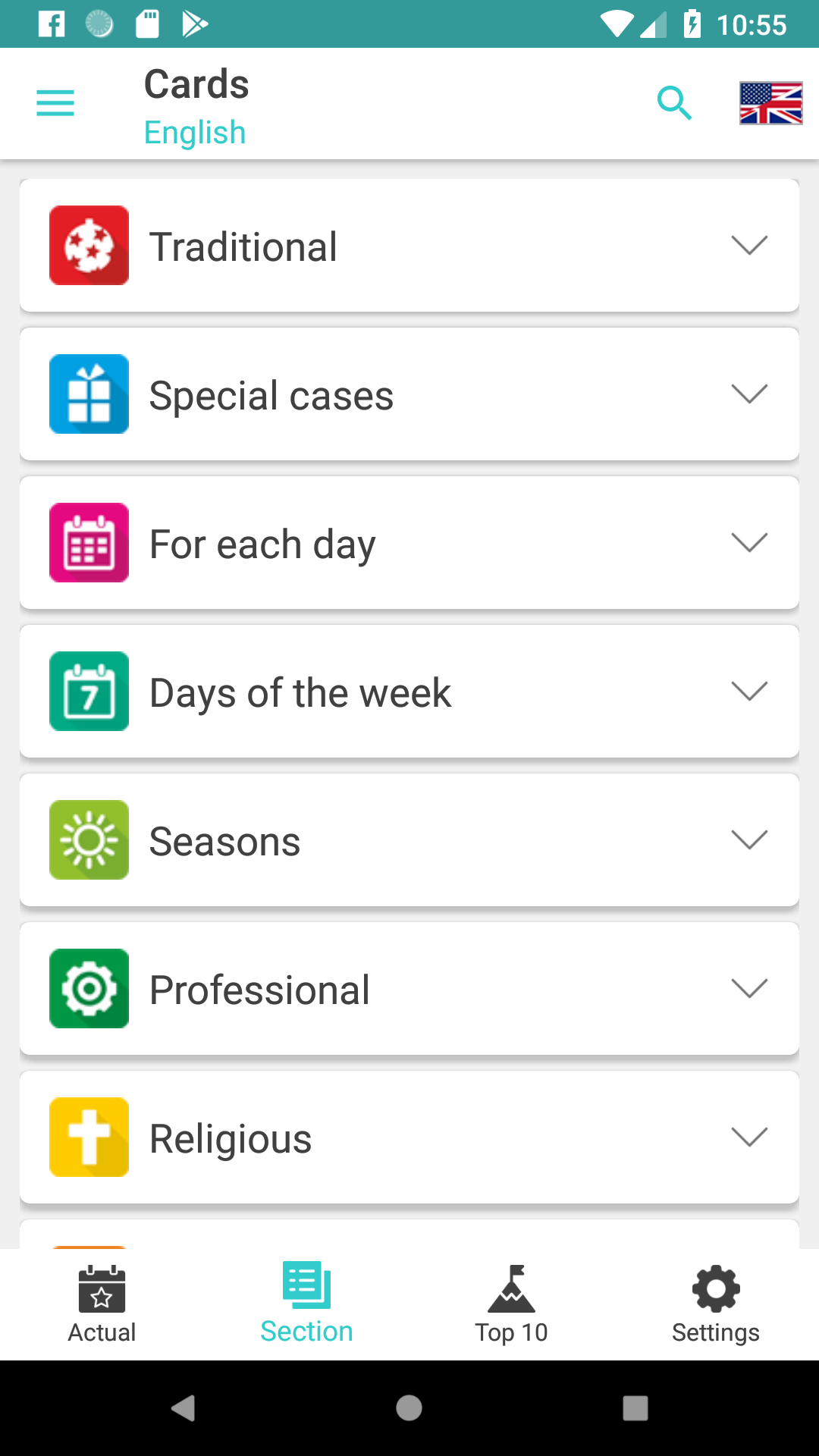Select the Section tab
This screenshot has height=1456, width=819.
click(307, 1304)
